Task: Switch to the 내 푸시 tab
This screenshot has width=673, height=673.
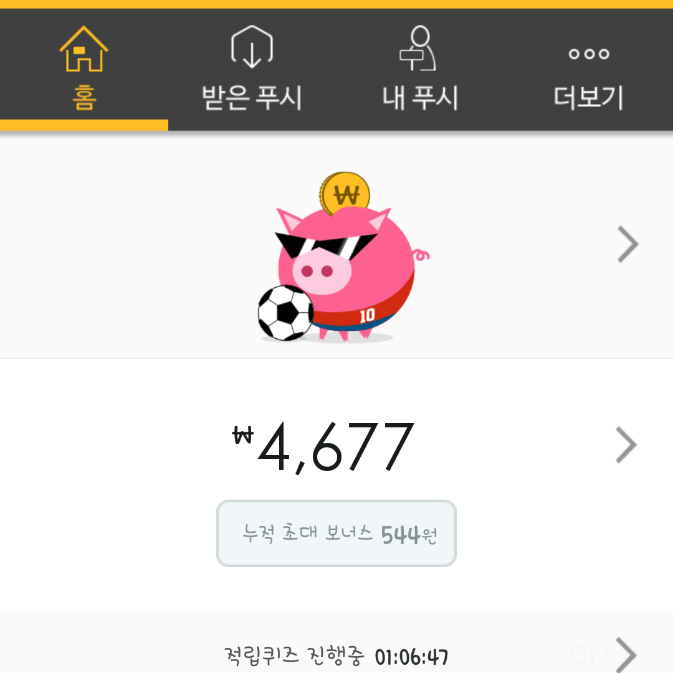Action: coord(420,70)
